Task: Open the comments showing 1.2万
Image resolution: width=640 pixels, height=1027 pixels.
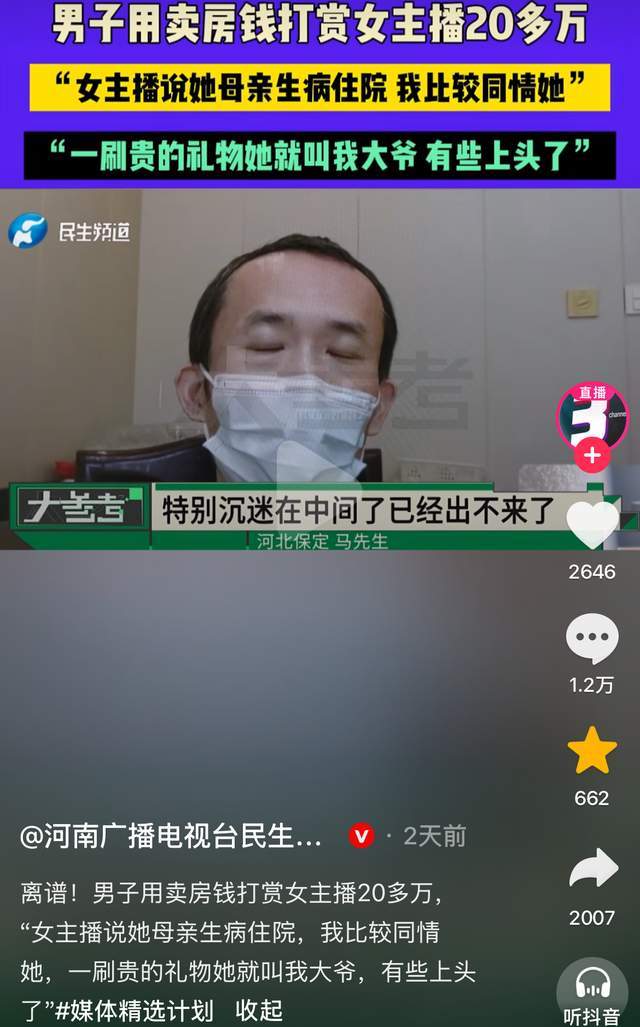Action: click(x=592, y=639)
